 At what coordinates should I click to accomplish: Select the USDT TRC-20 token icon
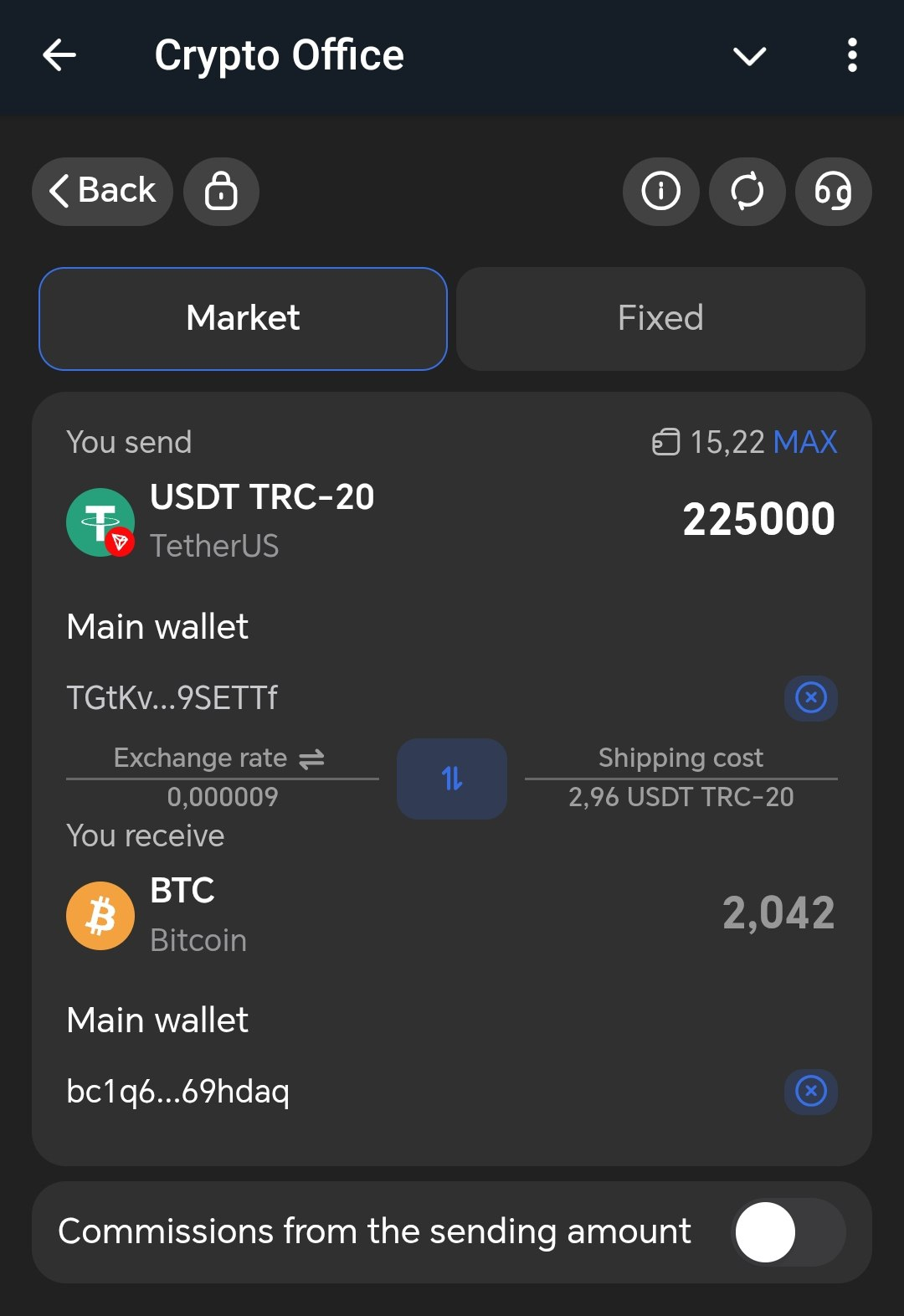[100, 521]
